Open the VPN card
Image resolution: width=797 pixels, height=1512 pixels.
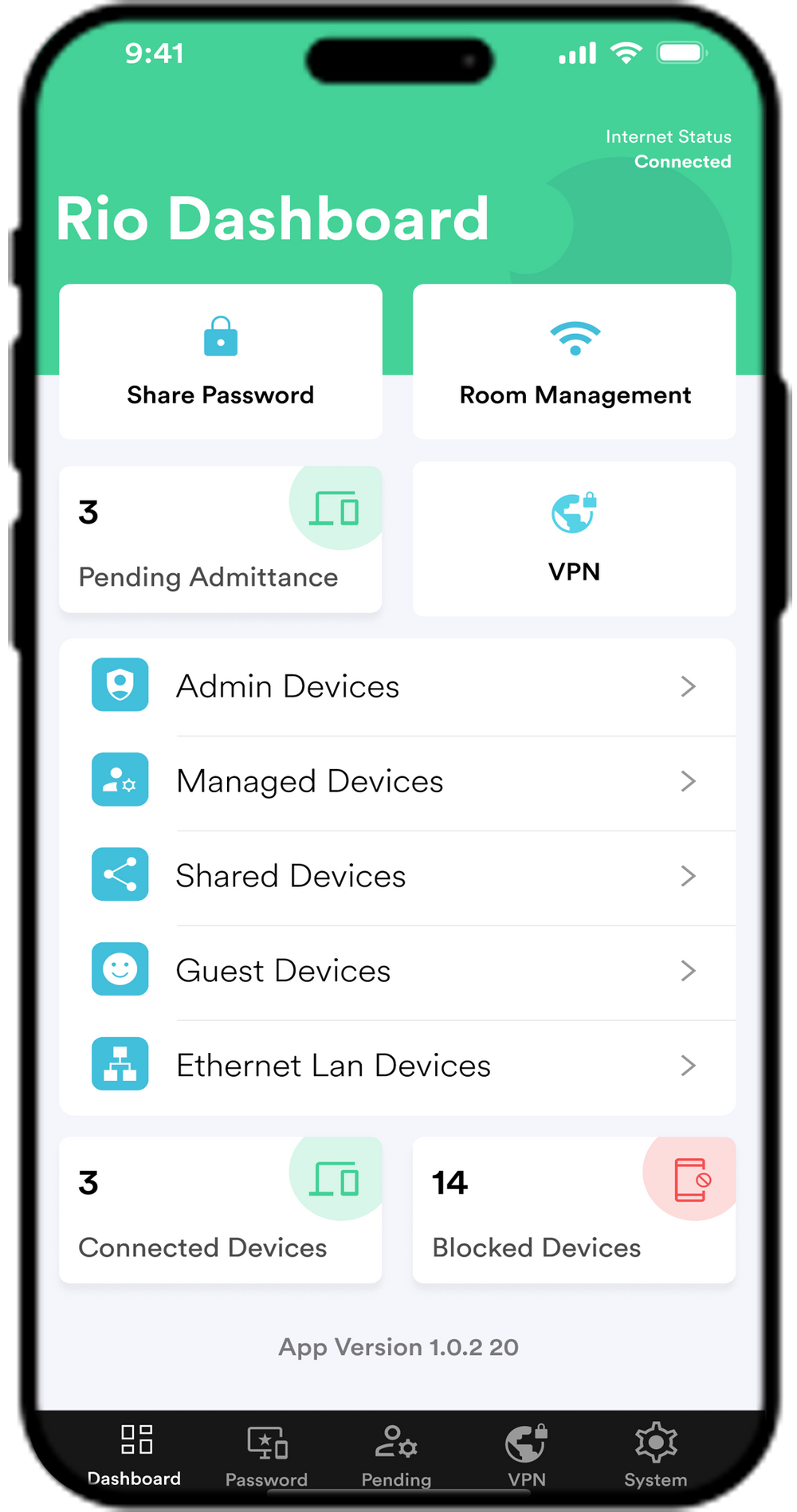point(574,539)
